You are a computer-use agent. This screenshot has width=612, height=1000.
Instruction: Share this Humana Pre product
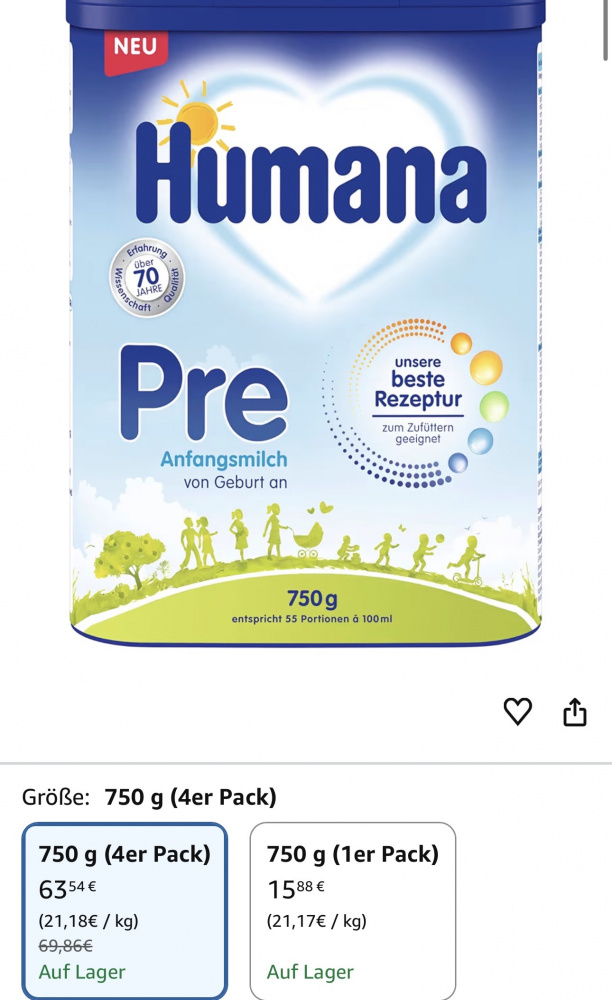574,712
